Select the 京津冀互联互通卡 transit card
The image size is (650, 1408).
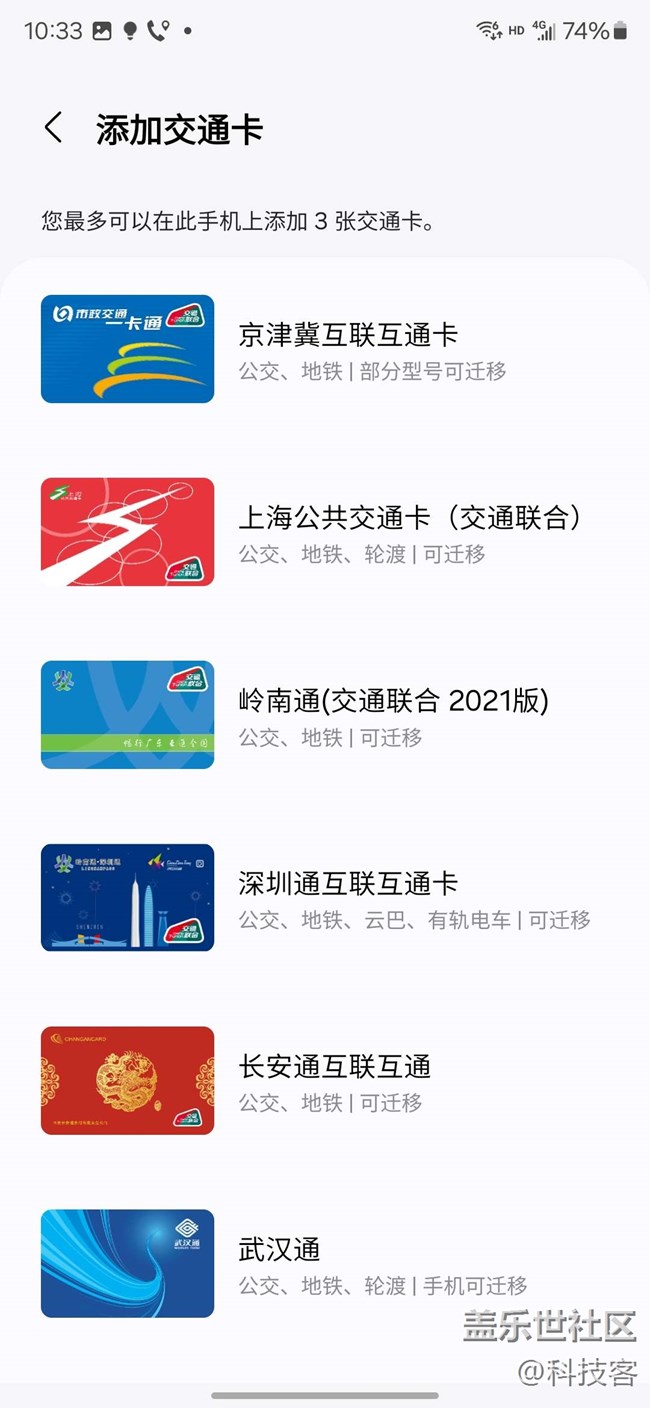pyautogui.click(x=347, y=349)
